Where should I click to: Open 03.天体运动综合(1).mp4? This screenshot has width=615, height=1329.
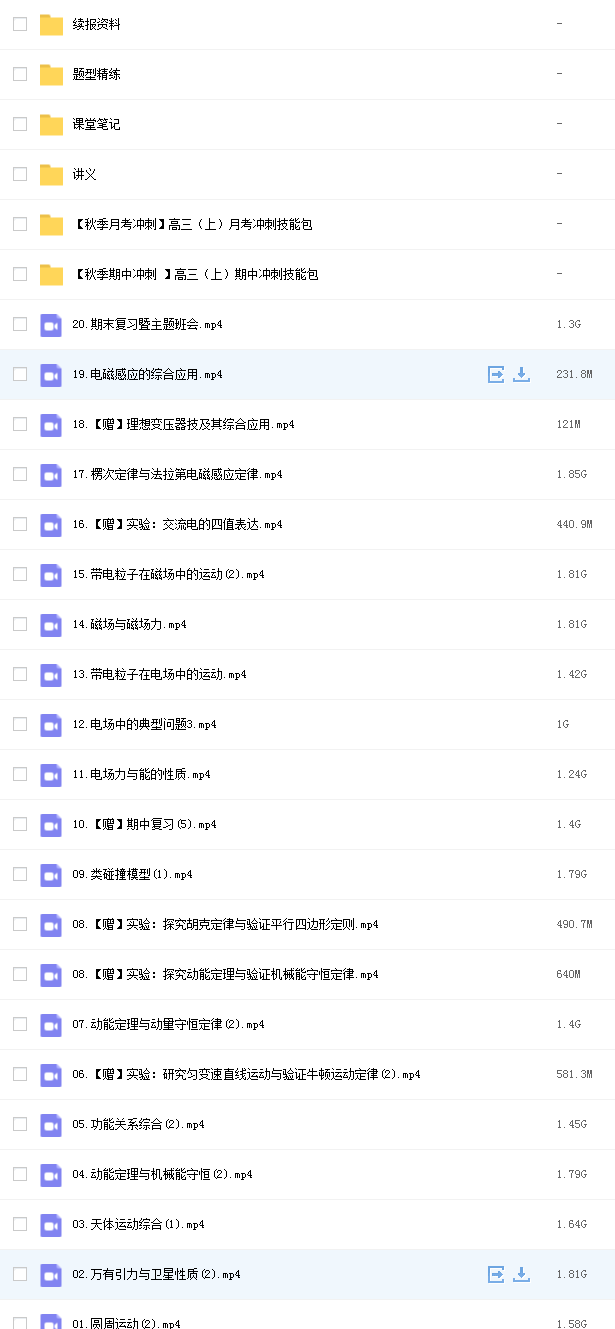pos(139,1224)
